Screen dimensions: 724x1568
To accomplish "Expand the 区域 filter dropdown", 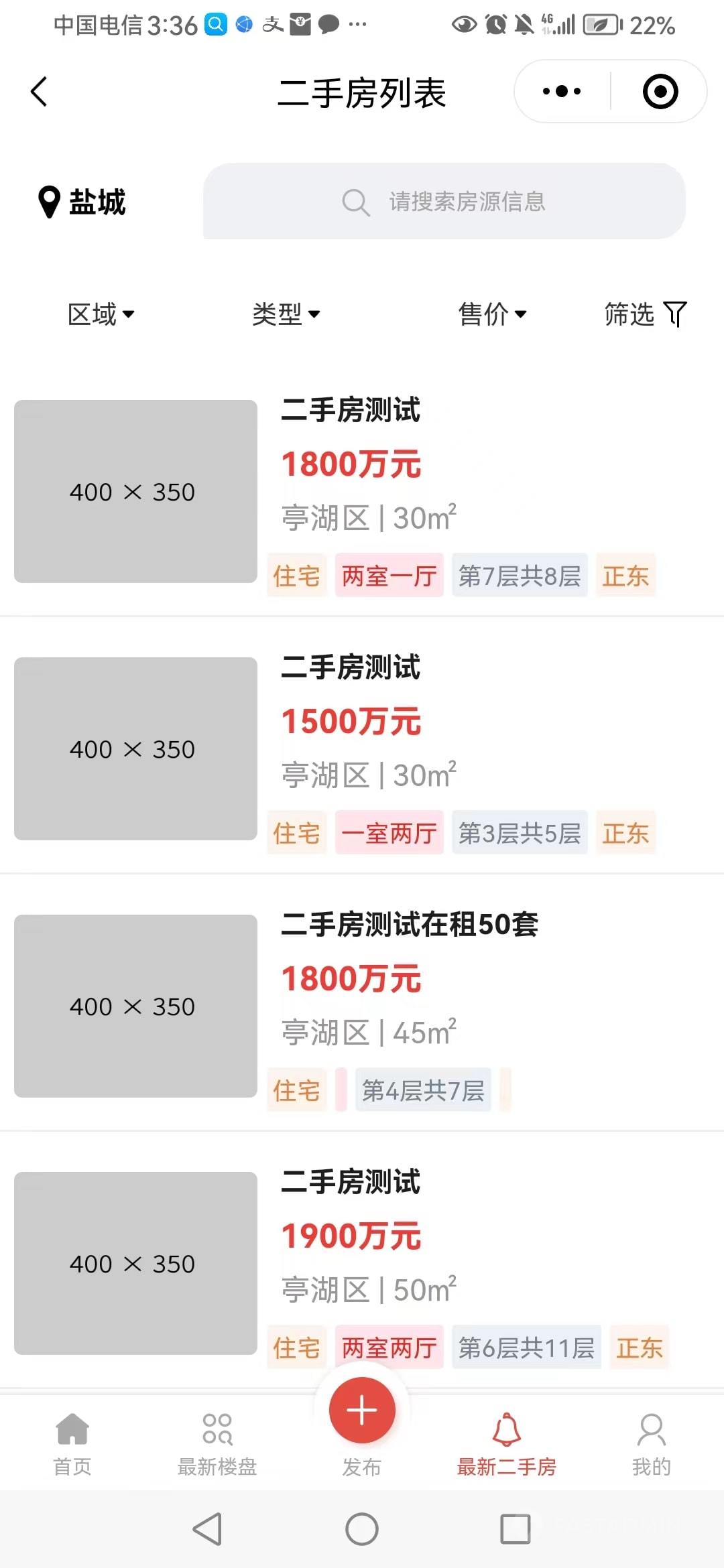I will (101, 314).
